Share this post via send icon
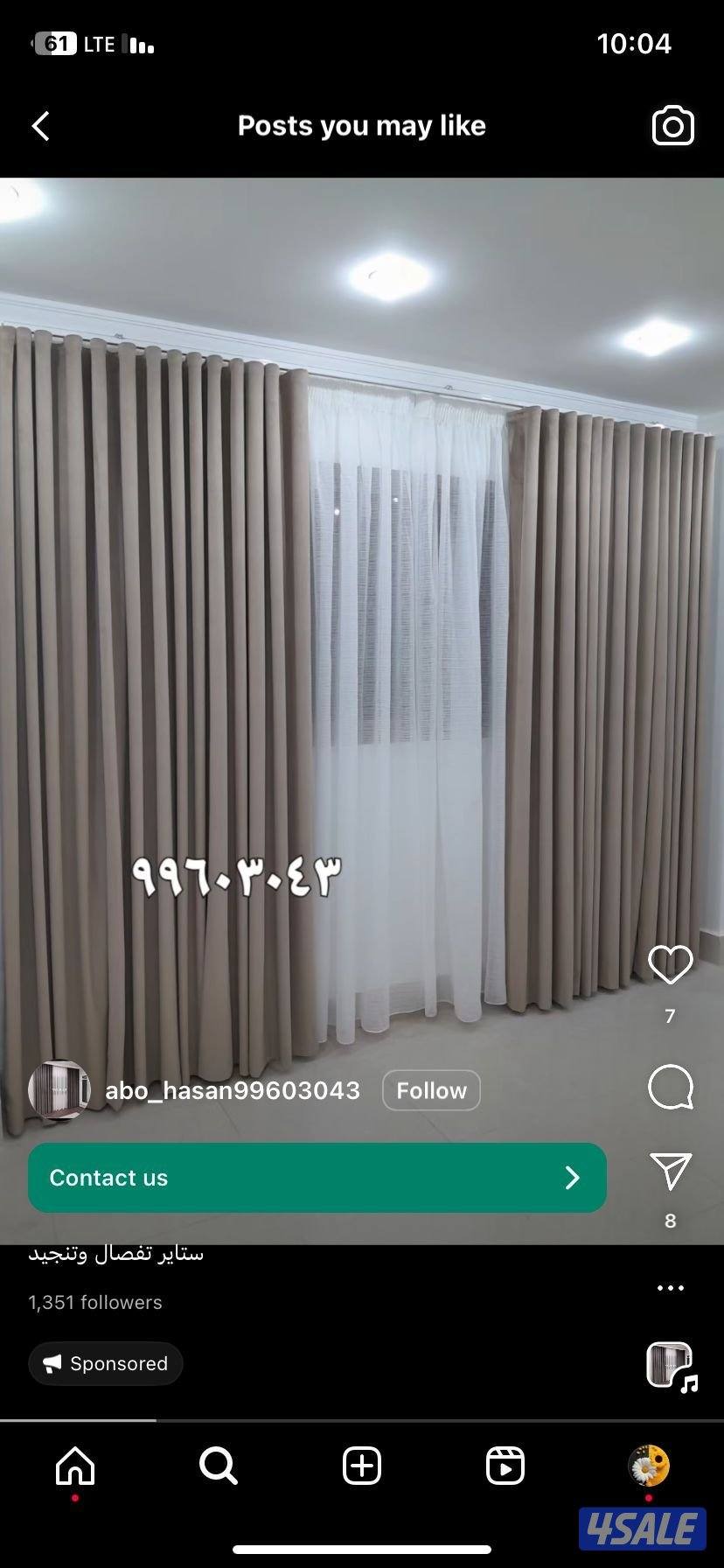Screen dimensions: 724x1568 click(671, 1171)
